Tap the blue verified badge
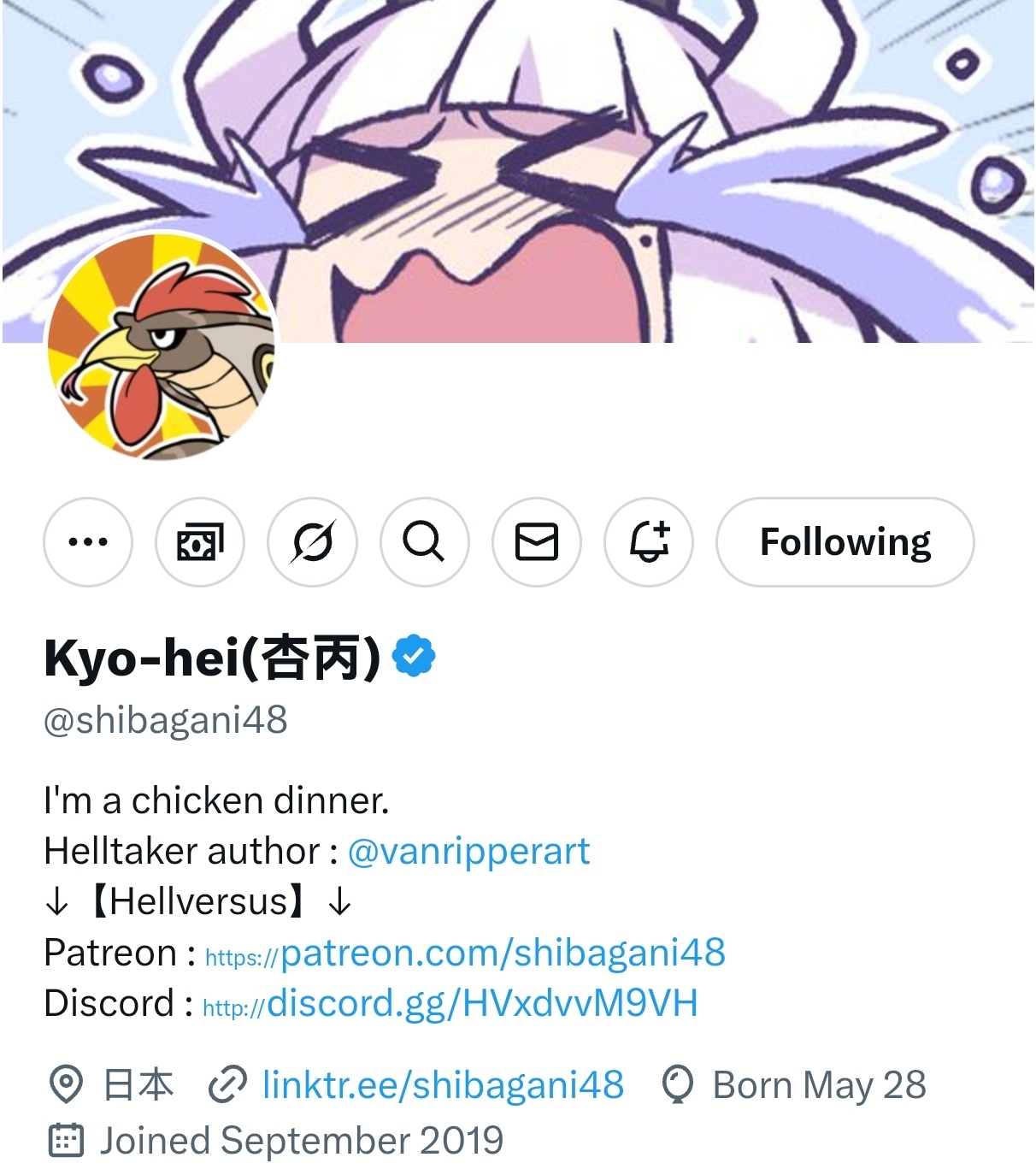 coord(414,657)
